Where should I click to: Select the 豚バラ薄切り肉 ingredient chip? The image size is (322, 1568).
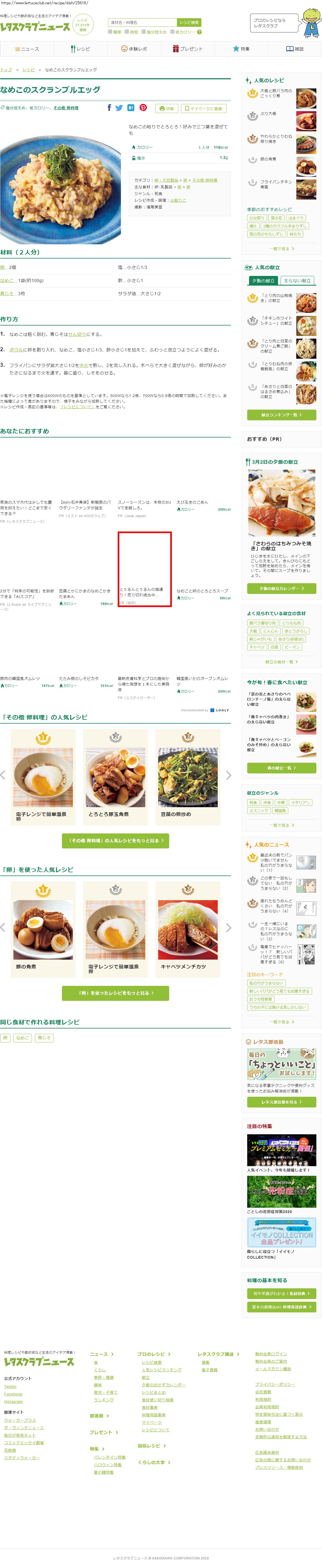[263, 623]
